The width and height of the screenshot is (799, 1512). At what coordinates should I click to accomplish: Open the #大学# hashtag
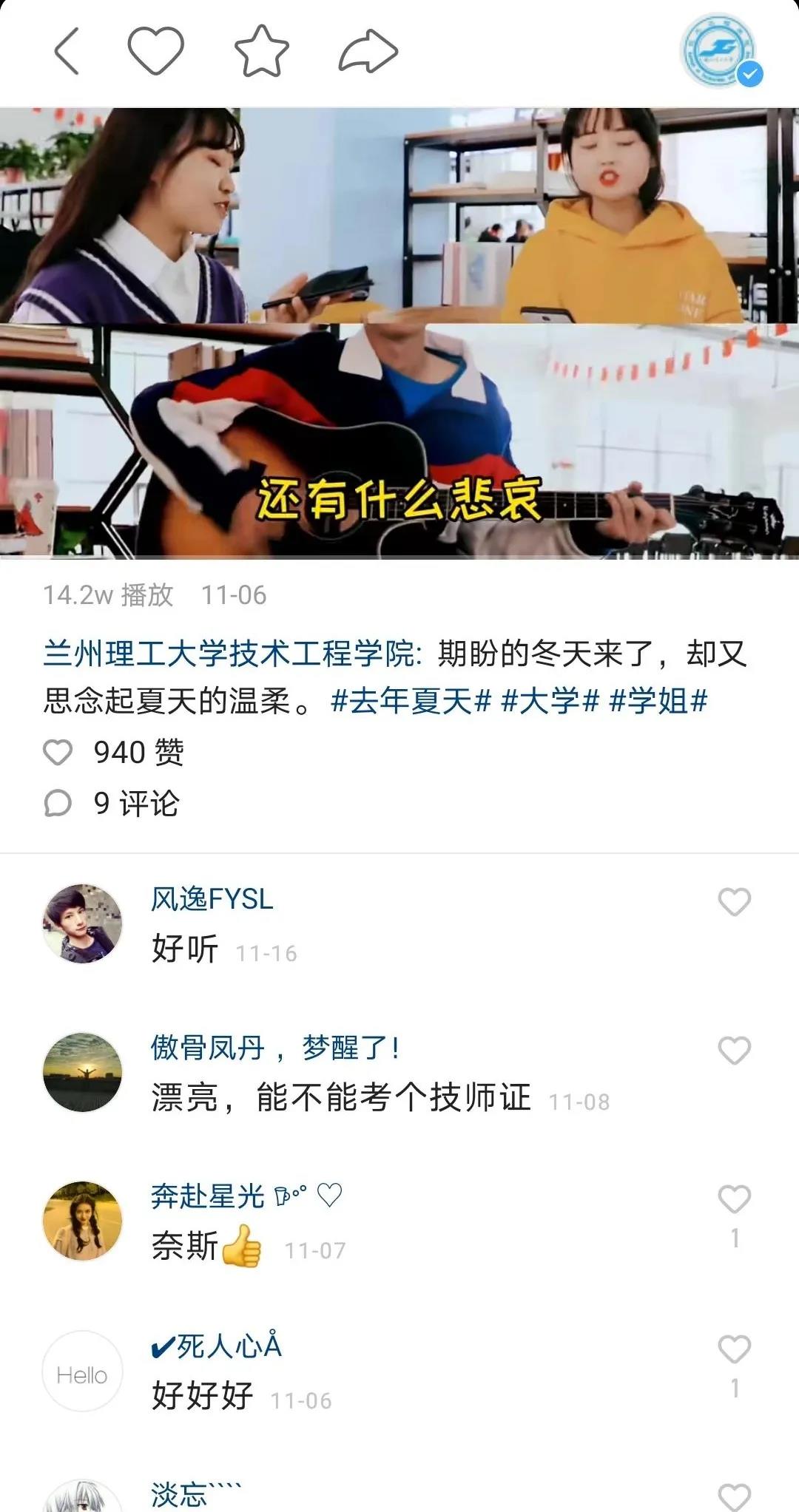[x=550, y=701]
